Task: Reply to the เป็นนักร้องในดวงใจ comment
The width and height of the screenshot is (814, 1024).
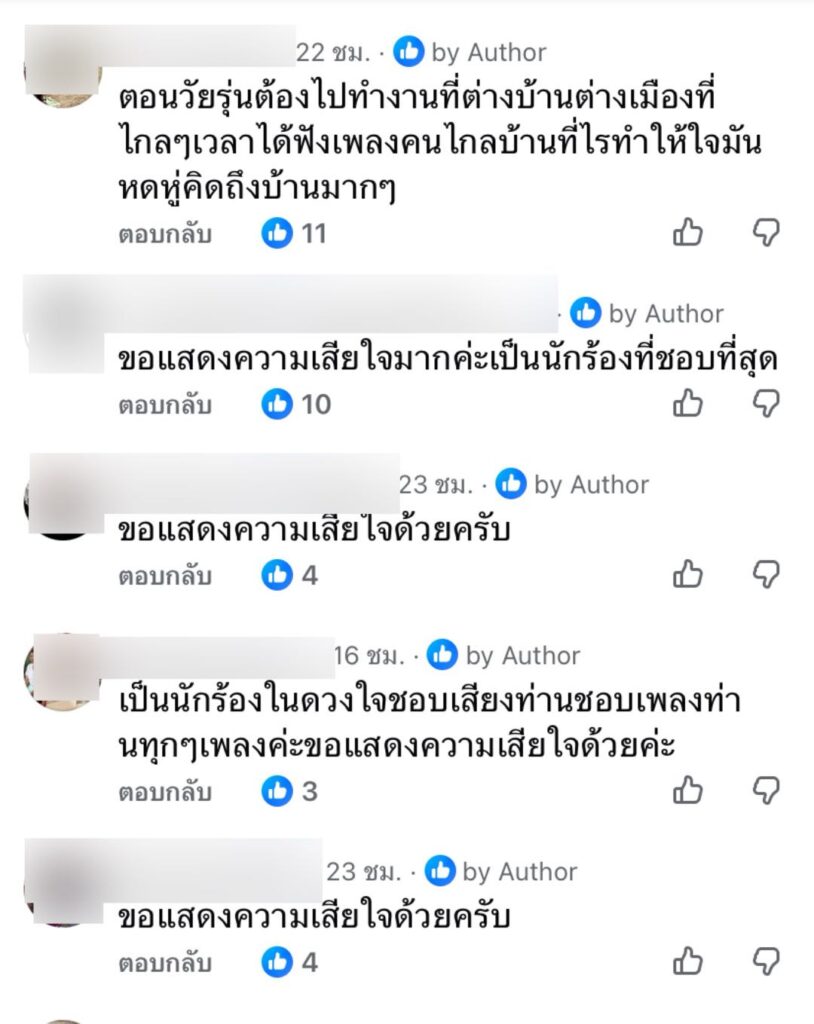Action: coord(165,792)
